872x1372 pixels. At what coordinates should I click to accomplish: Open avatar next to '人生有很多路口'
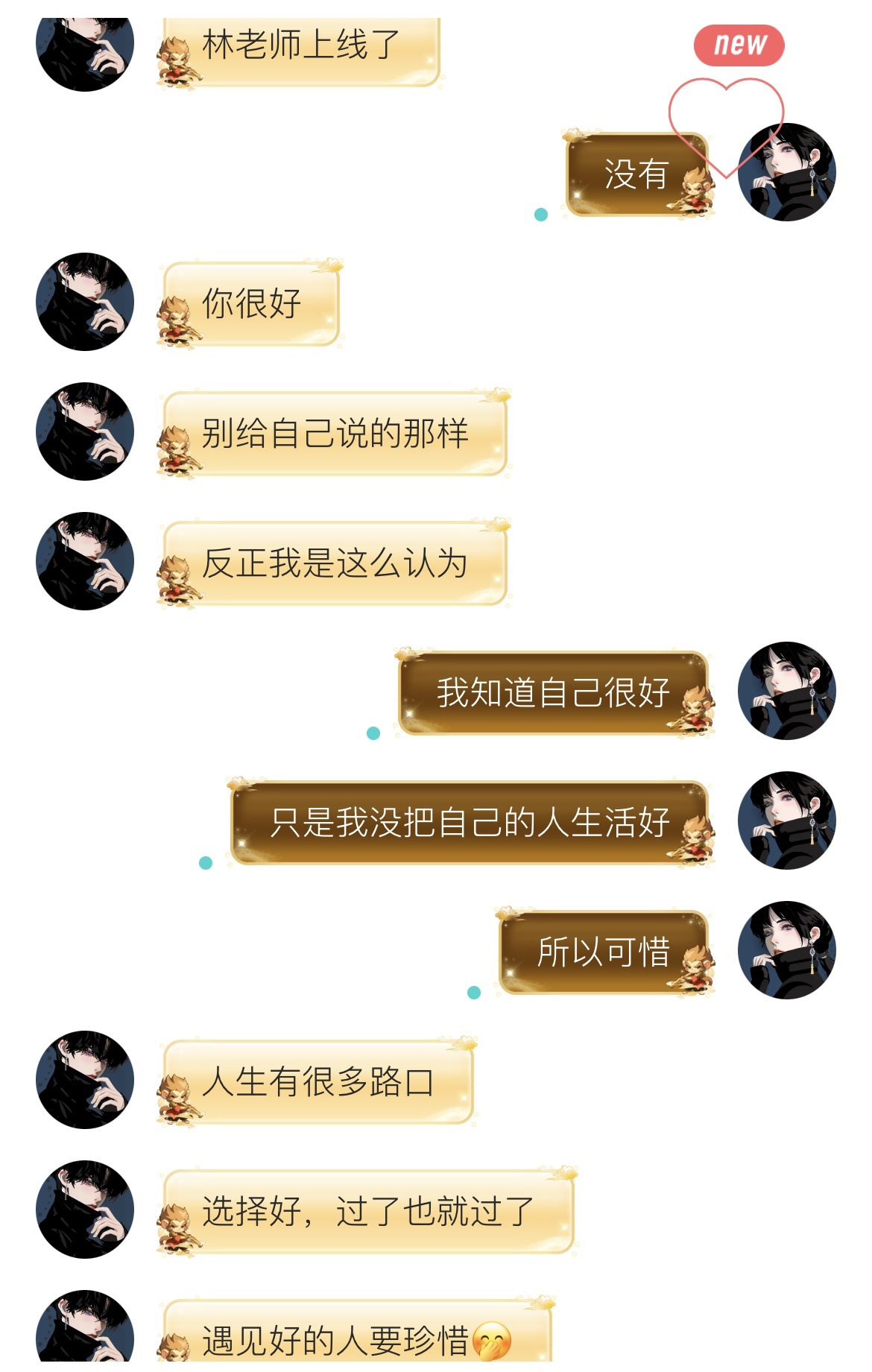pos(85,1080)
